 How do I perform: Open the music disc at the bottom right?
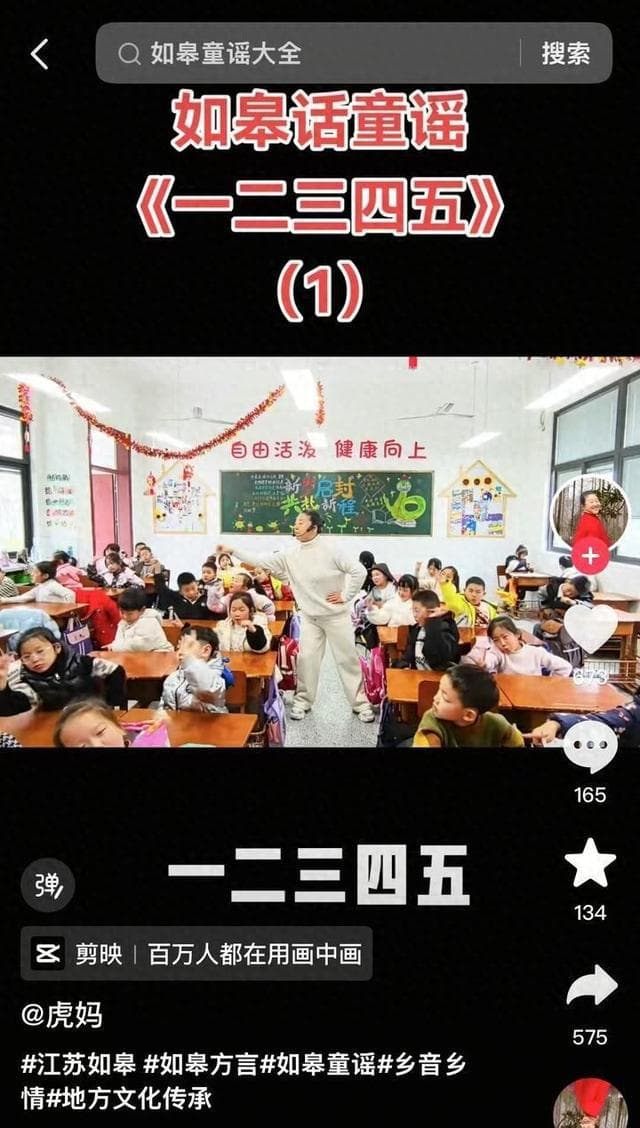pyautogui.click(x=590, y=1104)
